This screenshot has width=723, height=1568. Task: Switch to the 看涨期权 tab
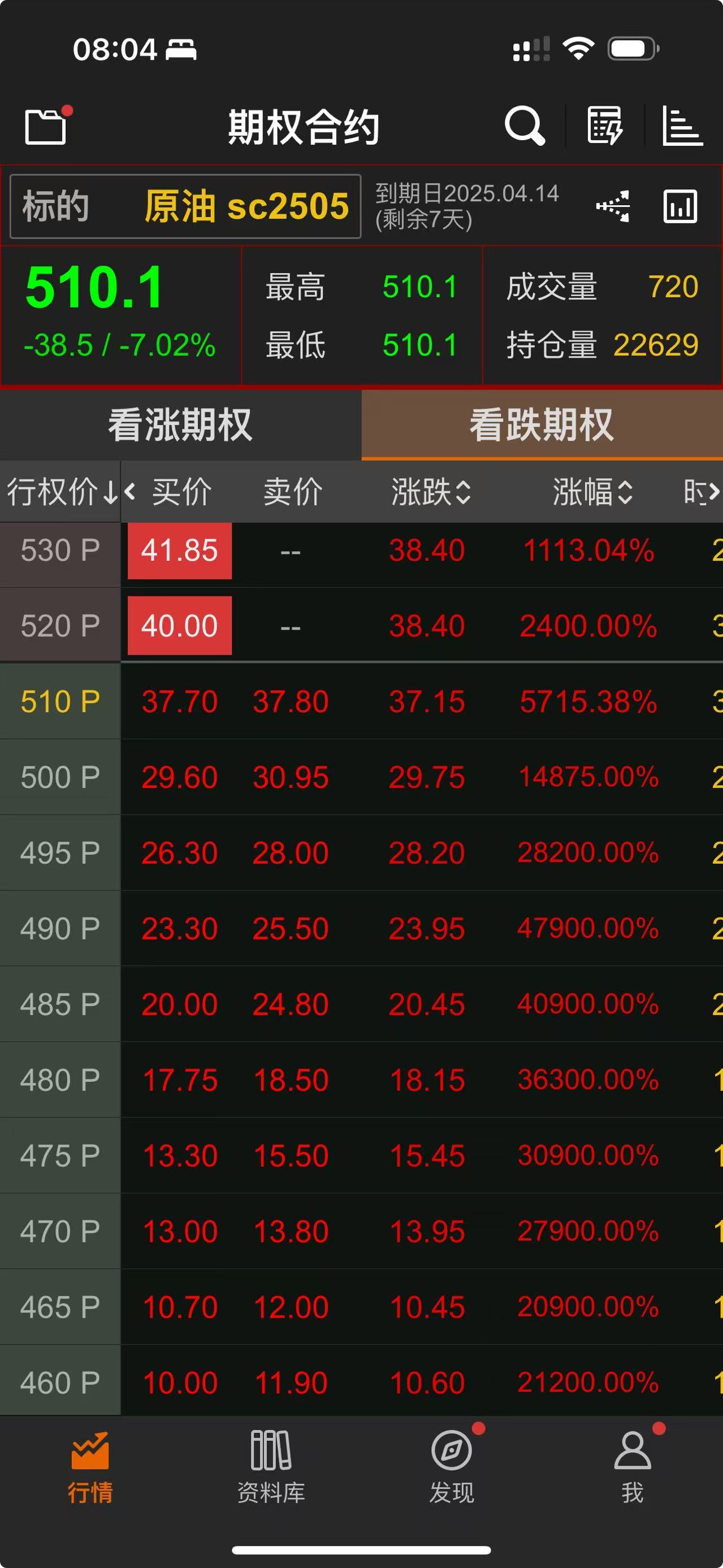[180, 425]
